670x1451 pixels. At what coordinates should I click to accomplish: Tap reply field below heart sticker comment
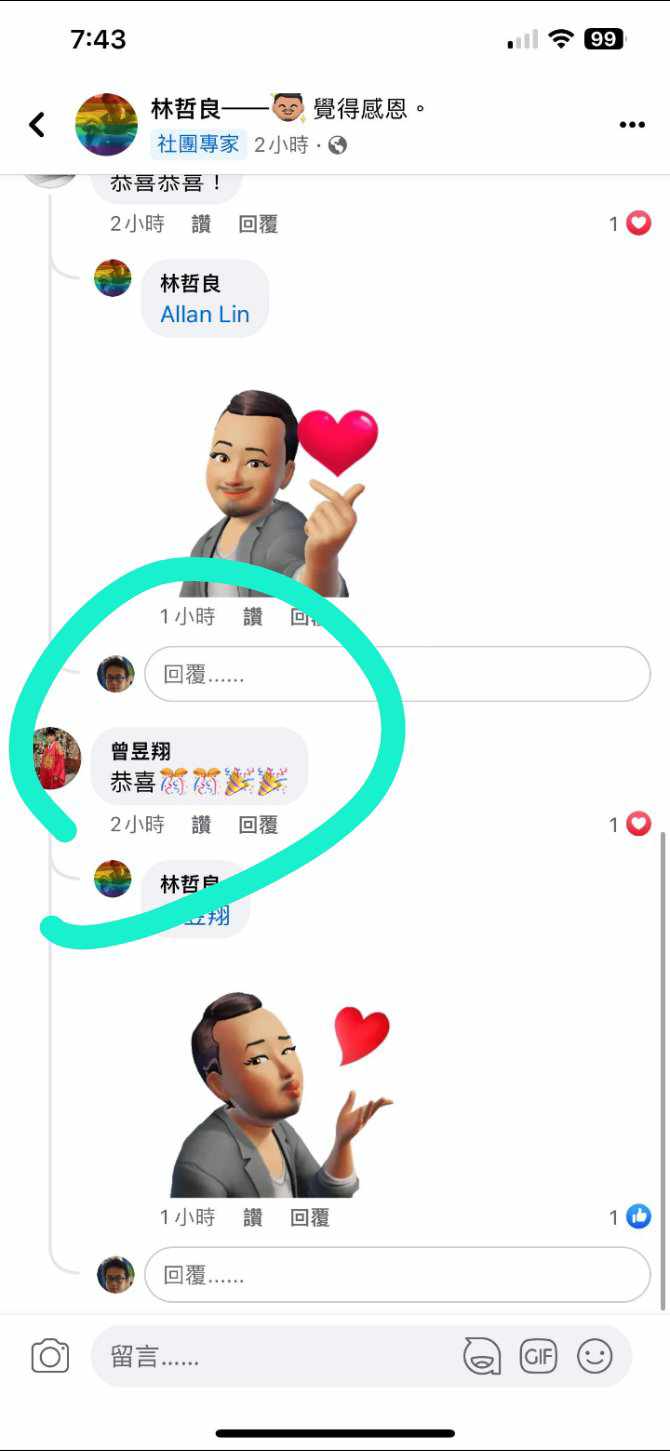pyautogui.click(x=397, y=675)
